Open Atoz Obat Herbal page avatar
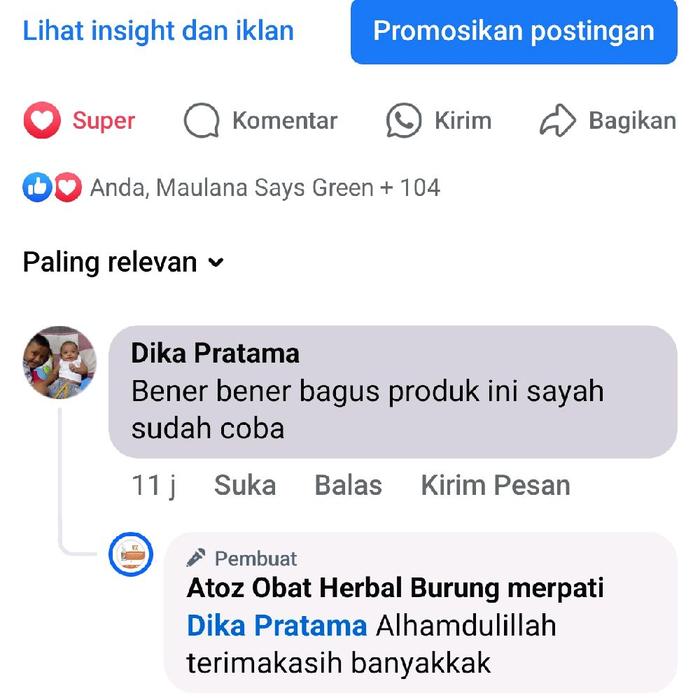Image resolution: width=700 pixels, height=700 pixels. tap(131, 554)
